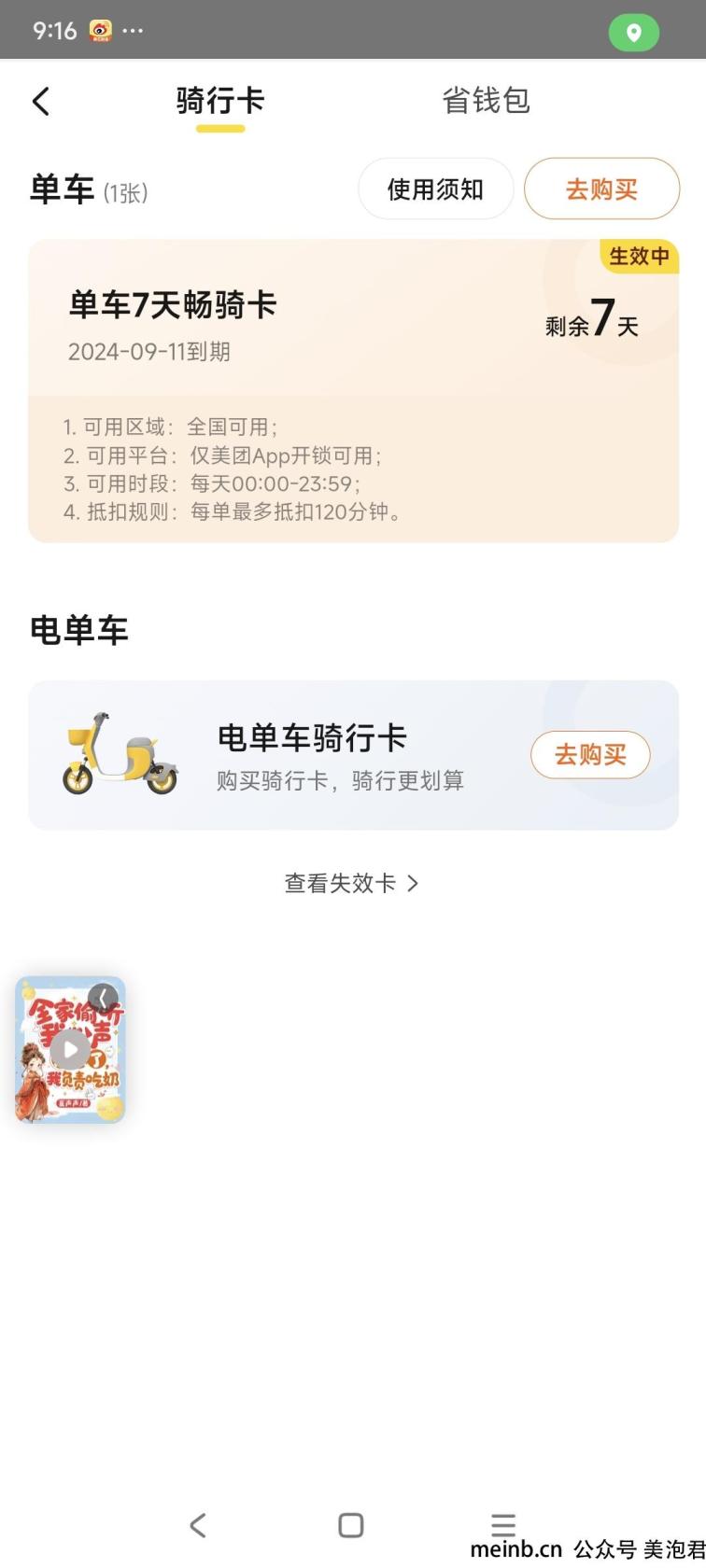The width and height of the screenshot is (706, 1568).
Task: Tap the system home button
Action: (x=351, y=1524)
